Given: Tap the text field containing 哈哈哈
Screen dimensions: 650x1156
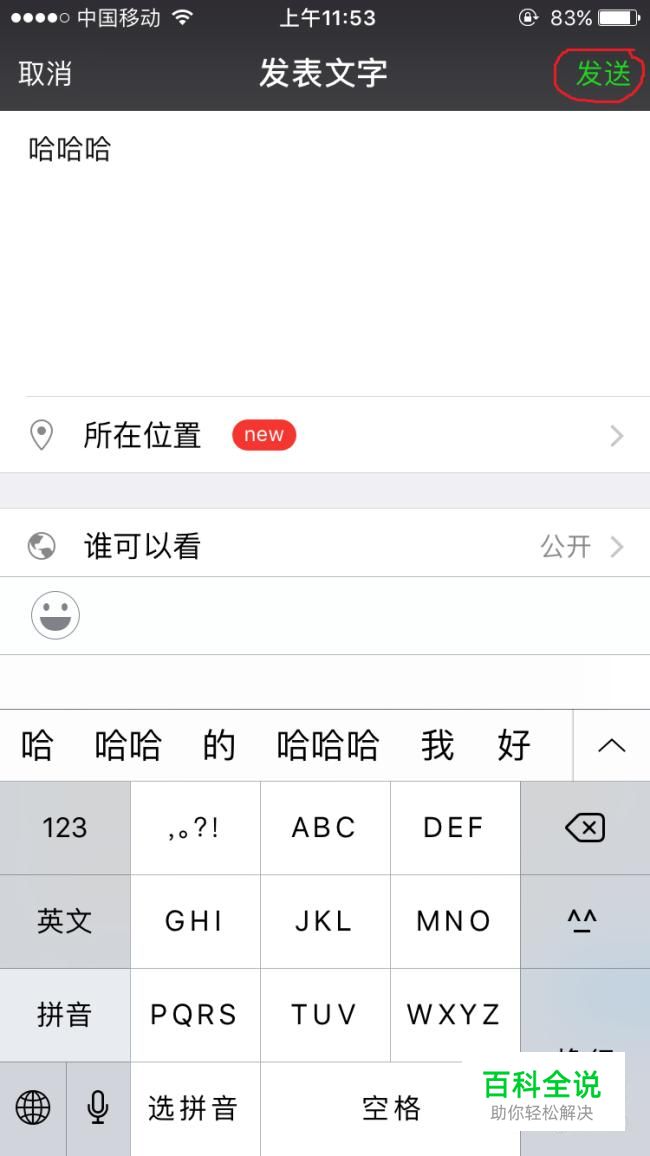Looking at the screenshot, I should coord(325,253).
